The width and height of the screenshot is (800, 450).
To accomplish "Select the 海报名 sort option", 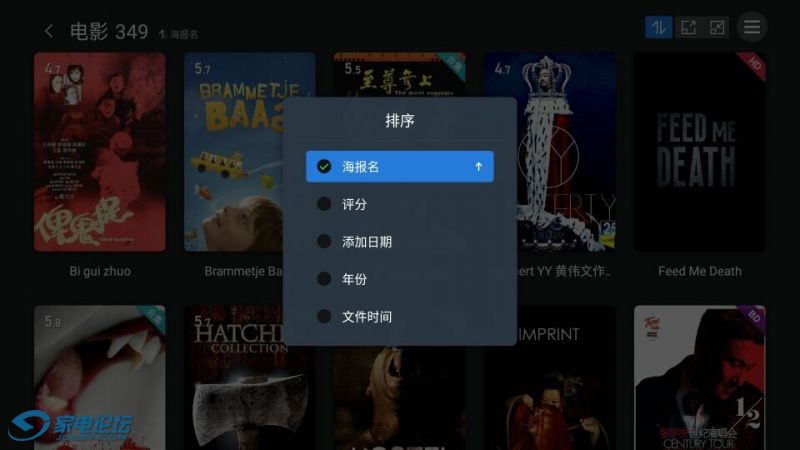I will click(x=399, y=166).
